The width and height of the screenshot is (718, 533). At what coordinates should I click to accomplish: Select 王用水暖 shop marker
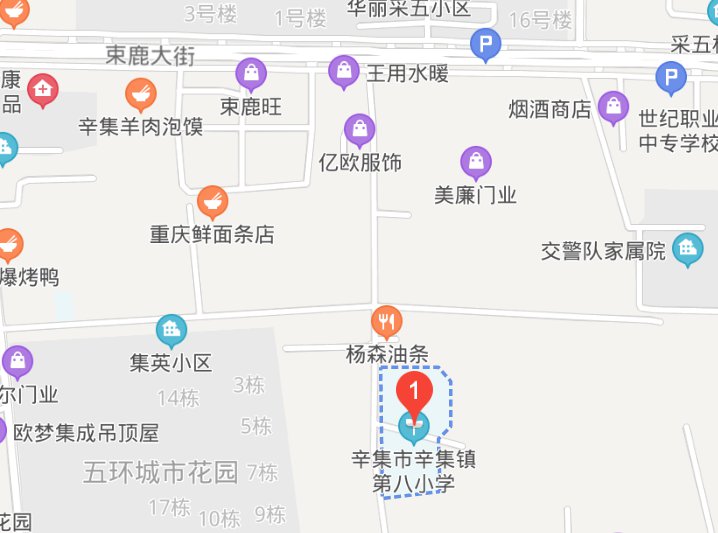point(344,71)
